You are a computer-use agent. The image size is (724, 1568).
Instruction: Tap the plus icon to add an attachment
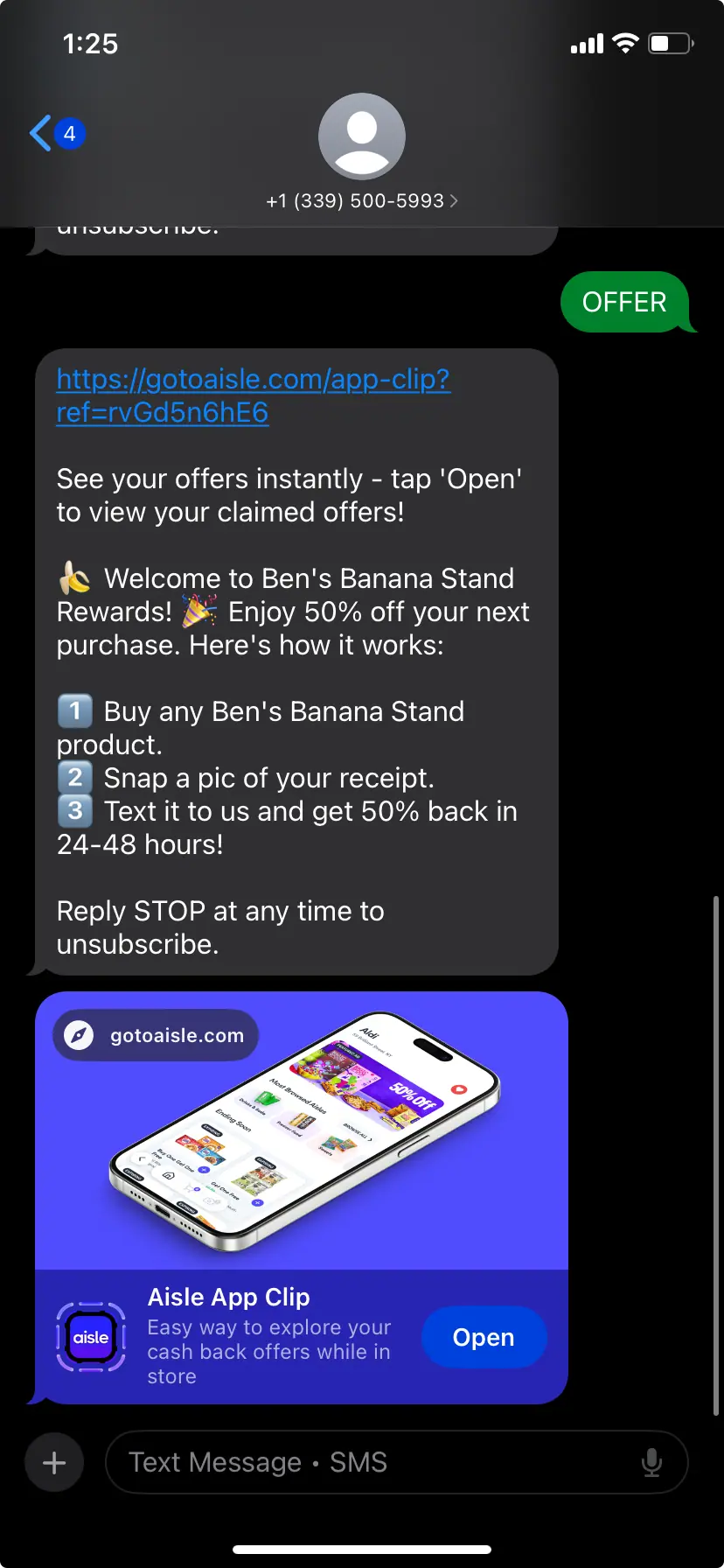(x=53, y=1462)
